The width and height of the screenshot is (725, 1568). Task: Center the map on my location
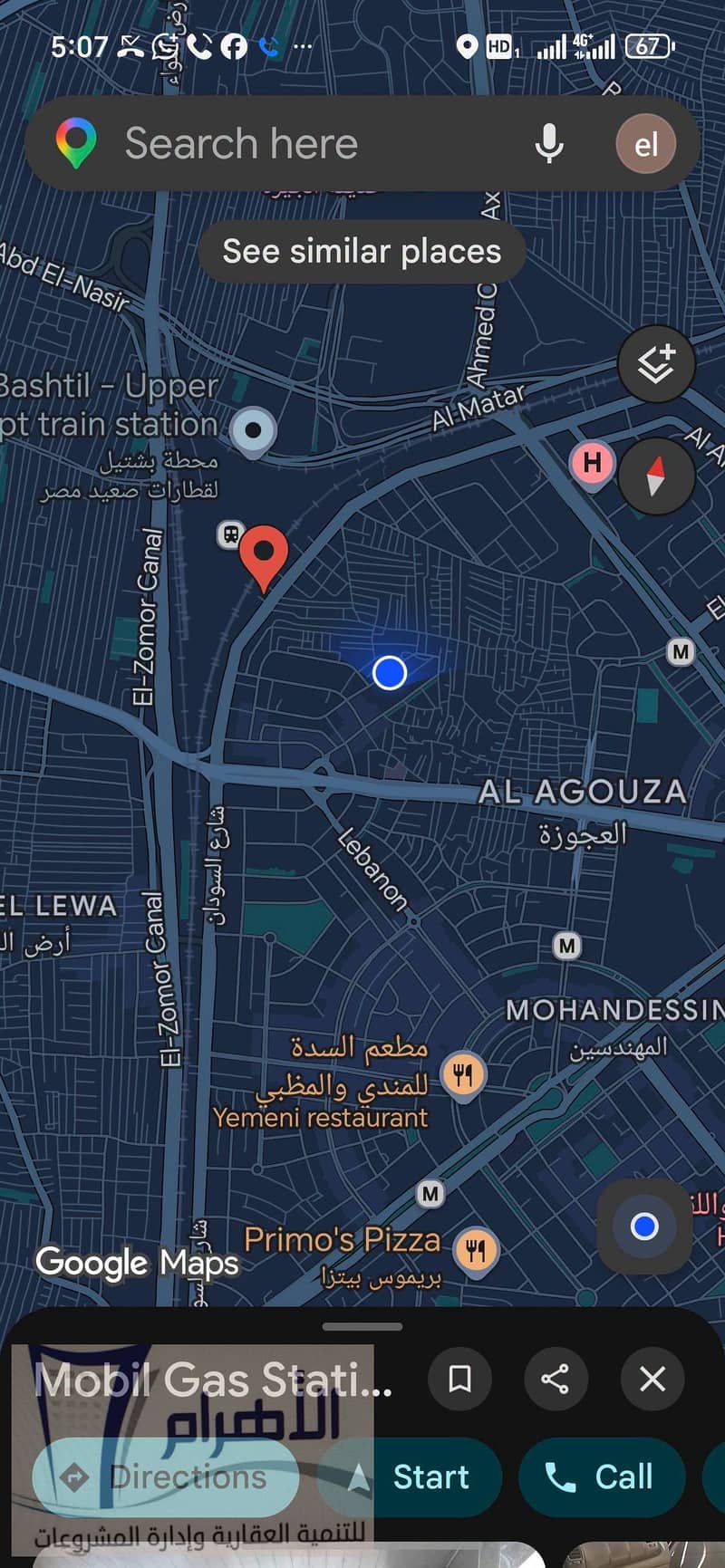(644, 1227)
